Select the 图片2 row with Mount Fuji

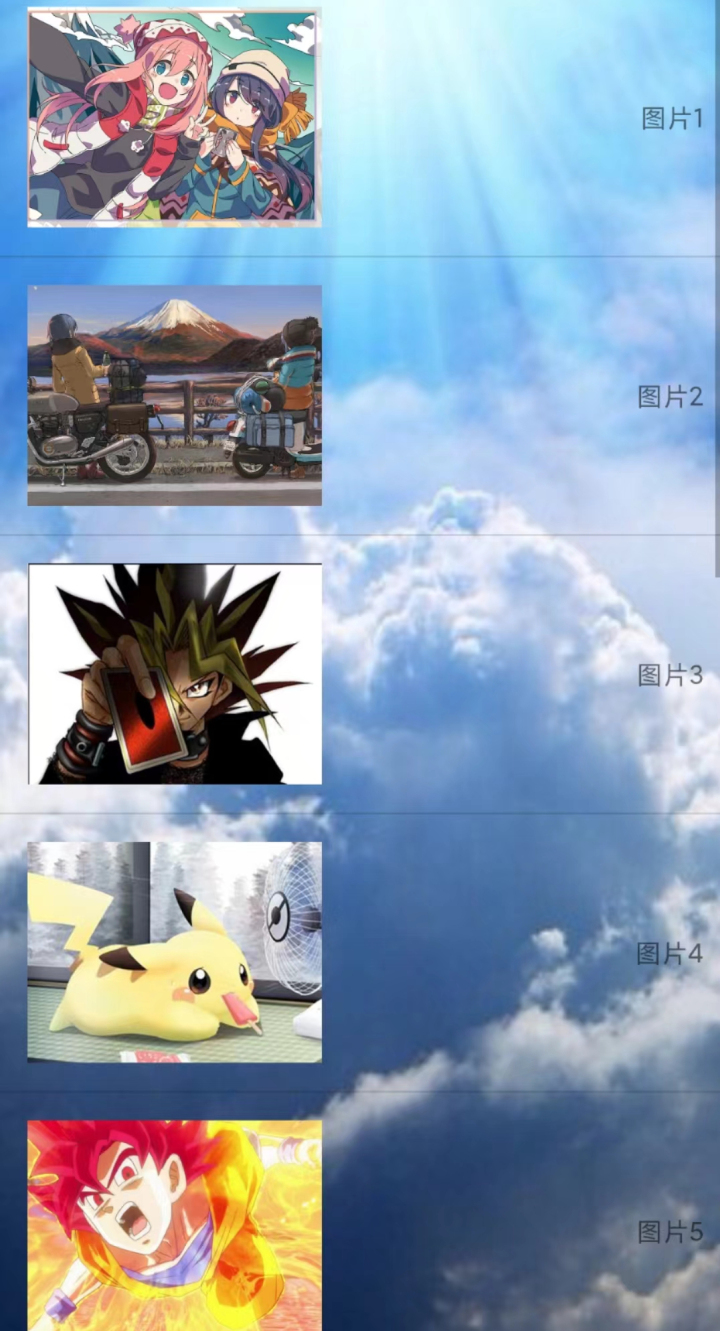coord(360,396)
